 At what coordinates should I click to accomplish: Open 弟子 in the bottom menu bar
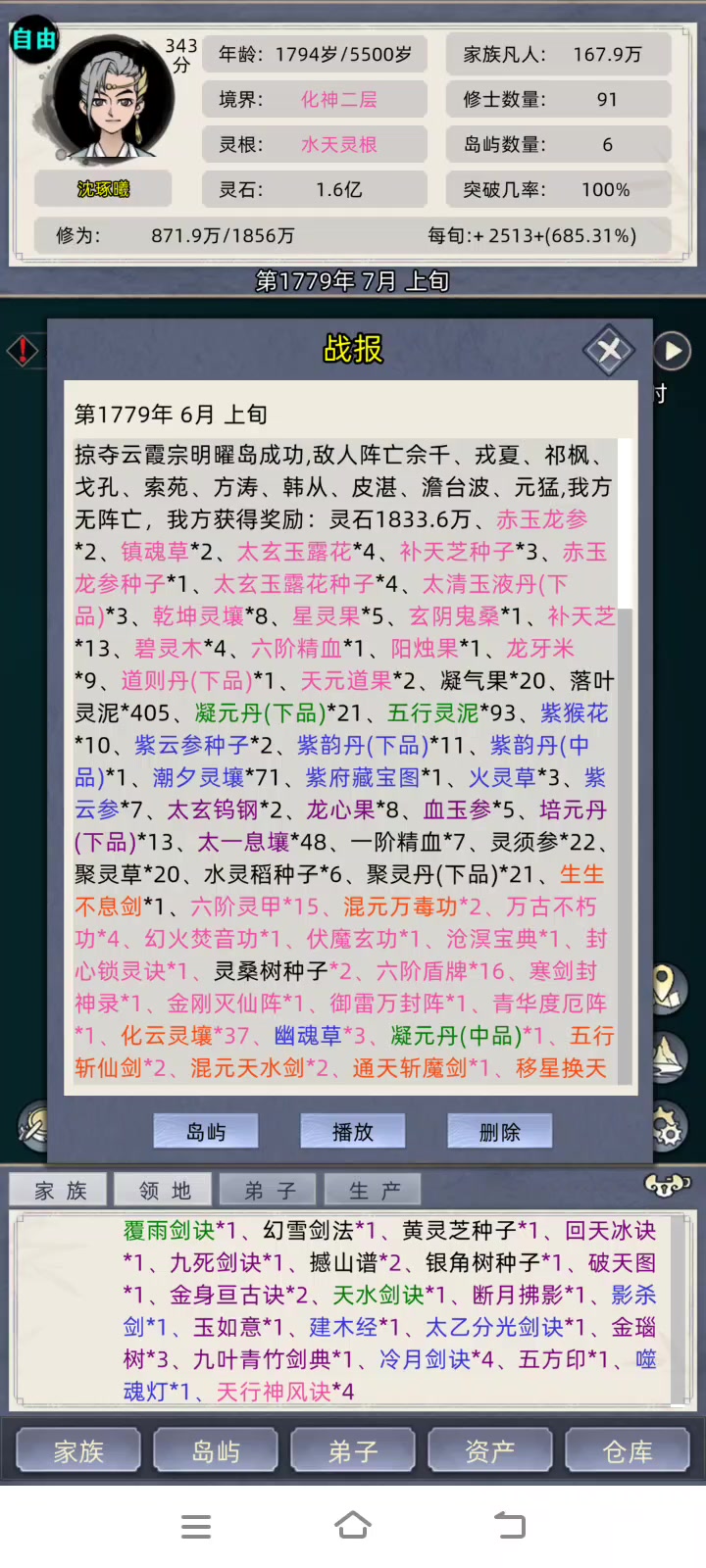(x=353, y=1451)
